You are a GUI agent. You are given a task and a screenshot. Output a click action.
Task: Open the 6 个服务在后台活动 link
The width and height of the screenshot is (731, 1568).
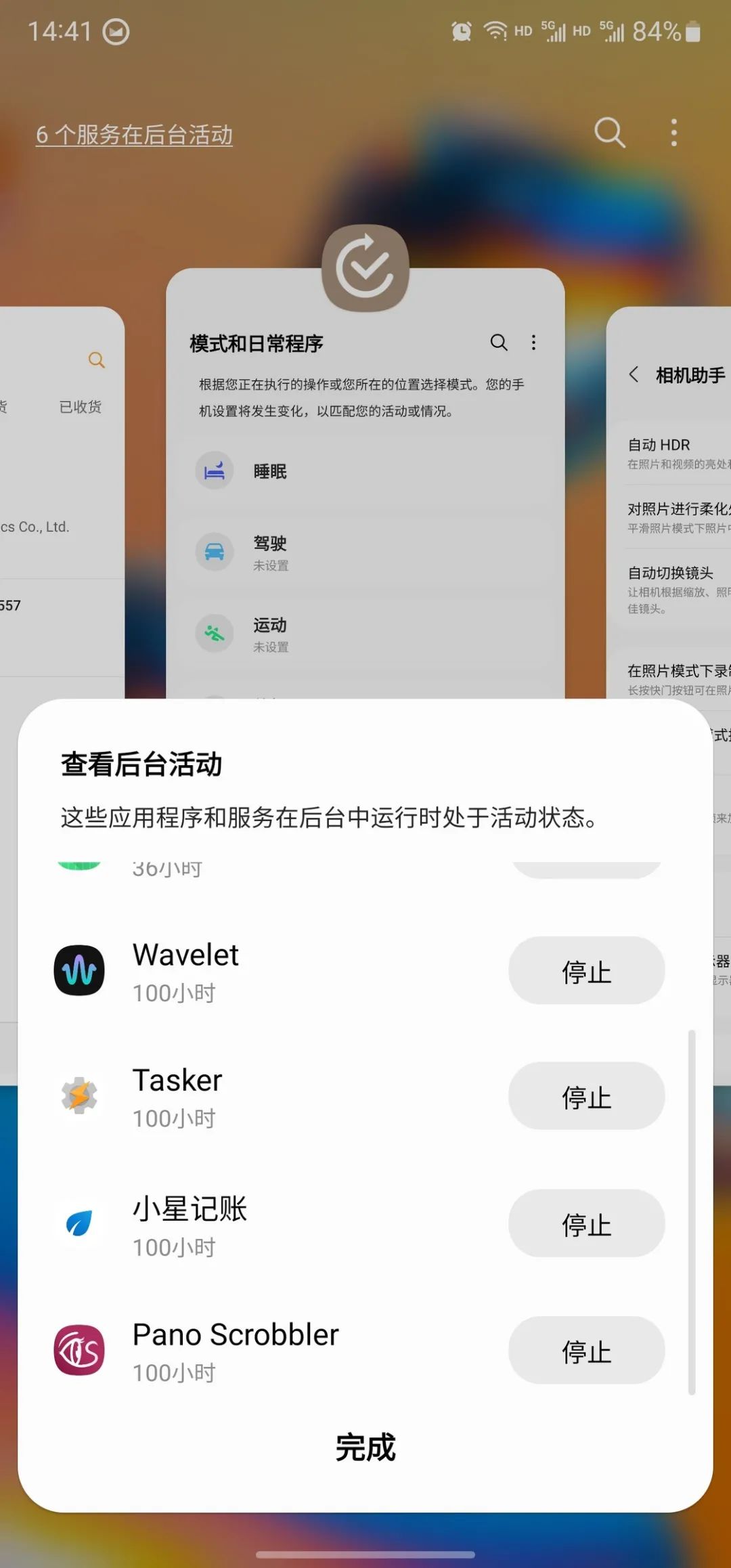coord(134,135)
